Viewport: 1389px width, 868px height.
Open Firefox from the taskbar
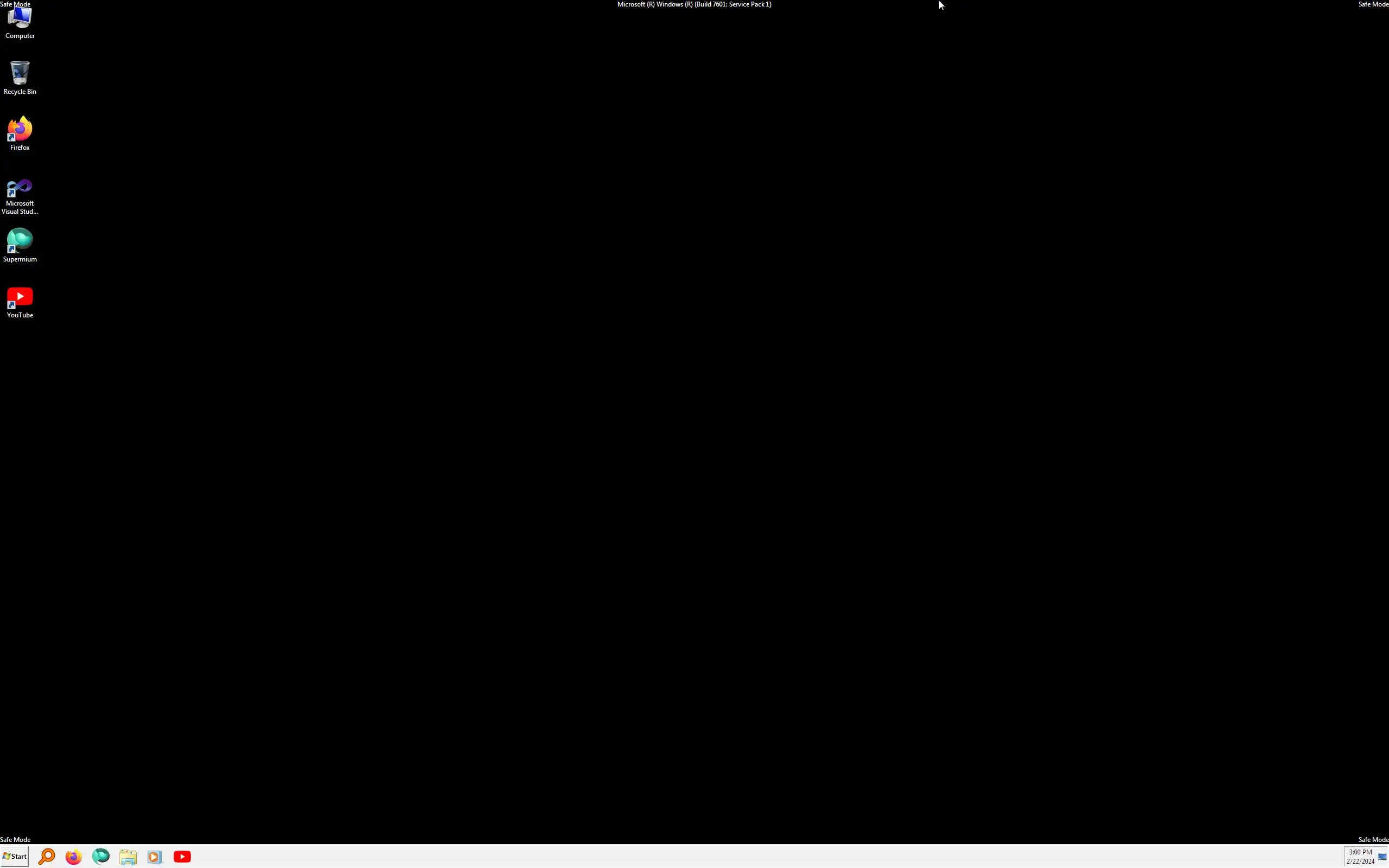[x=73, y=857]
